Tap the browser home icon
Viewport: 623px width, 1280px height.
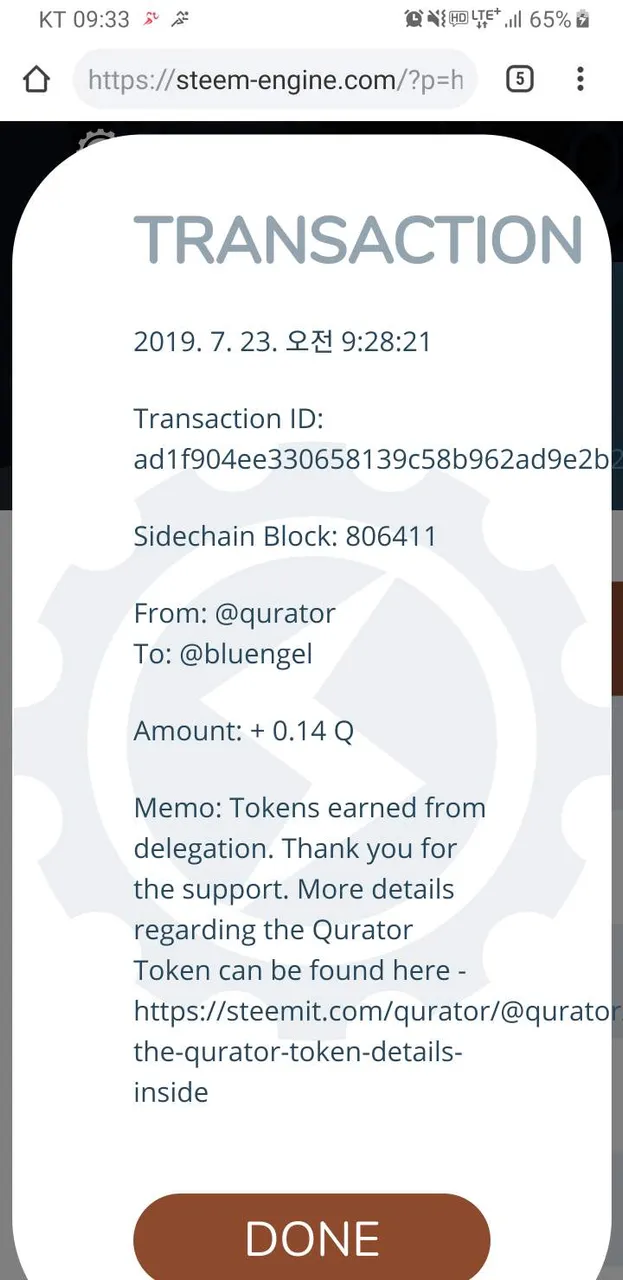point(36,79)
